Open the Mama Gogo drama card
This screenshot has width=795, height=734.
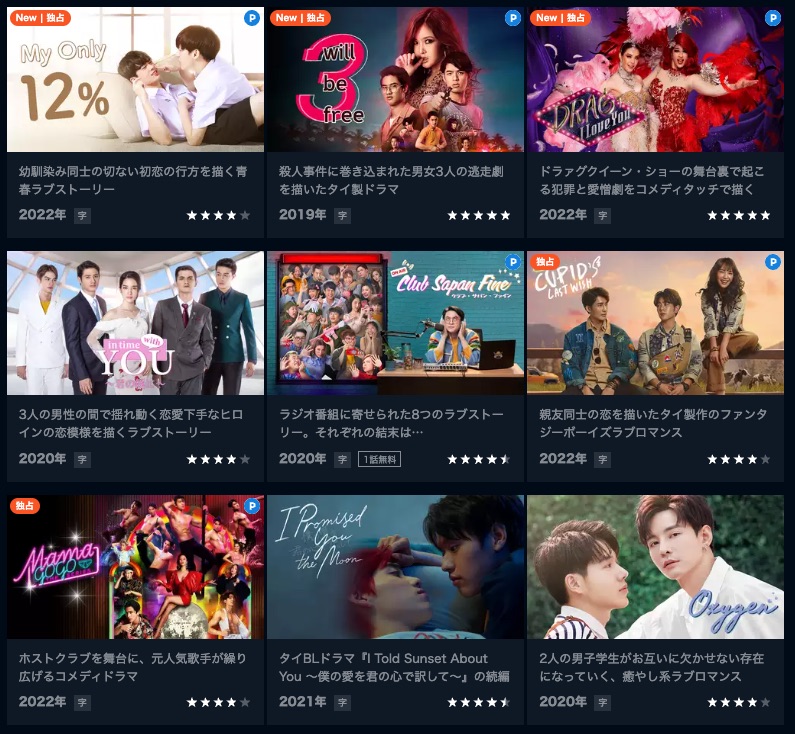point(135,567)
